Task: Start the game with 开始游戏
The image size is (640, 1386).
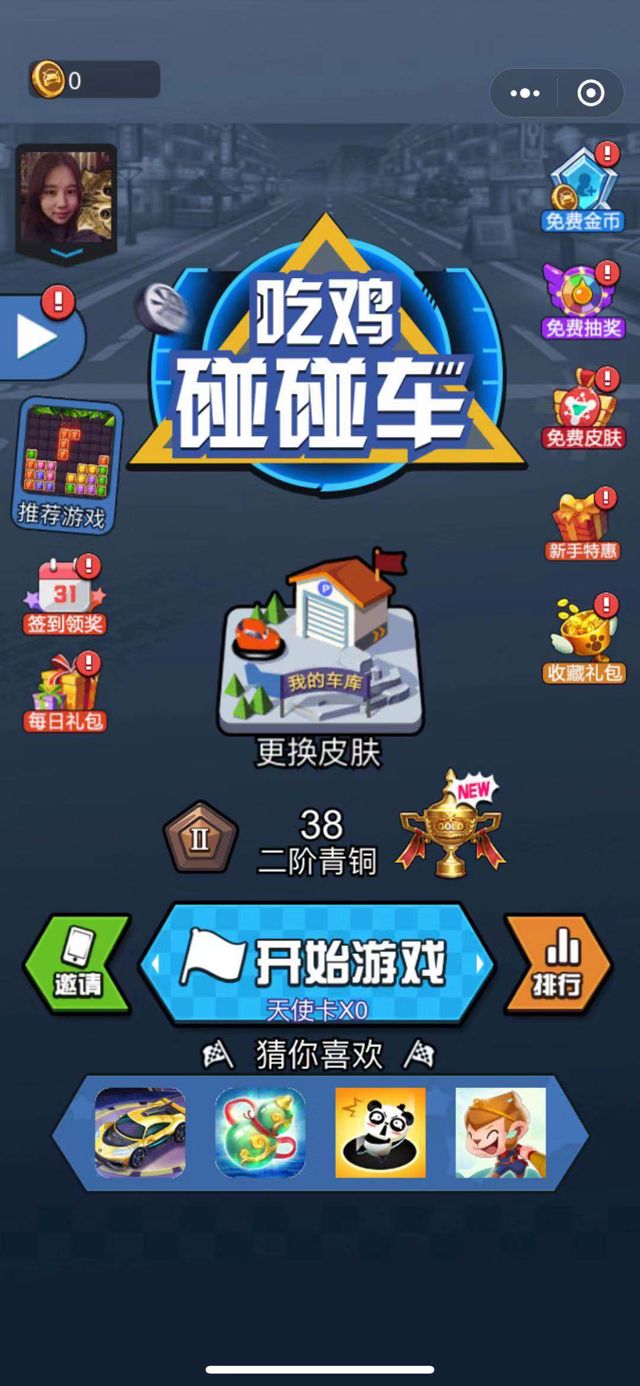Action: [x=318, y=965]
